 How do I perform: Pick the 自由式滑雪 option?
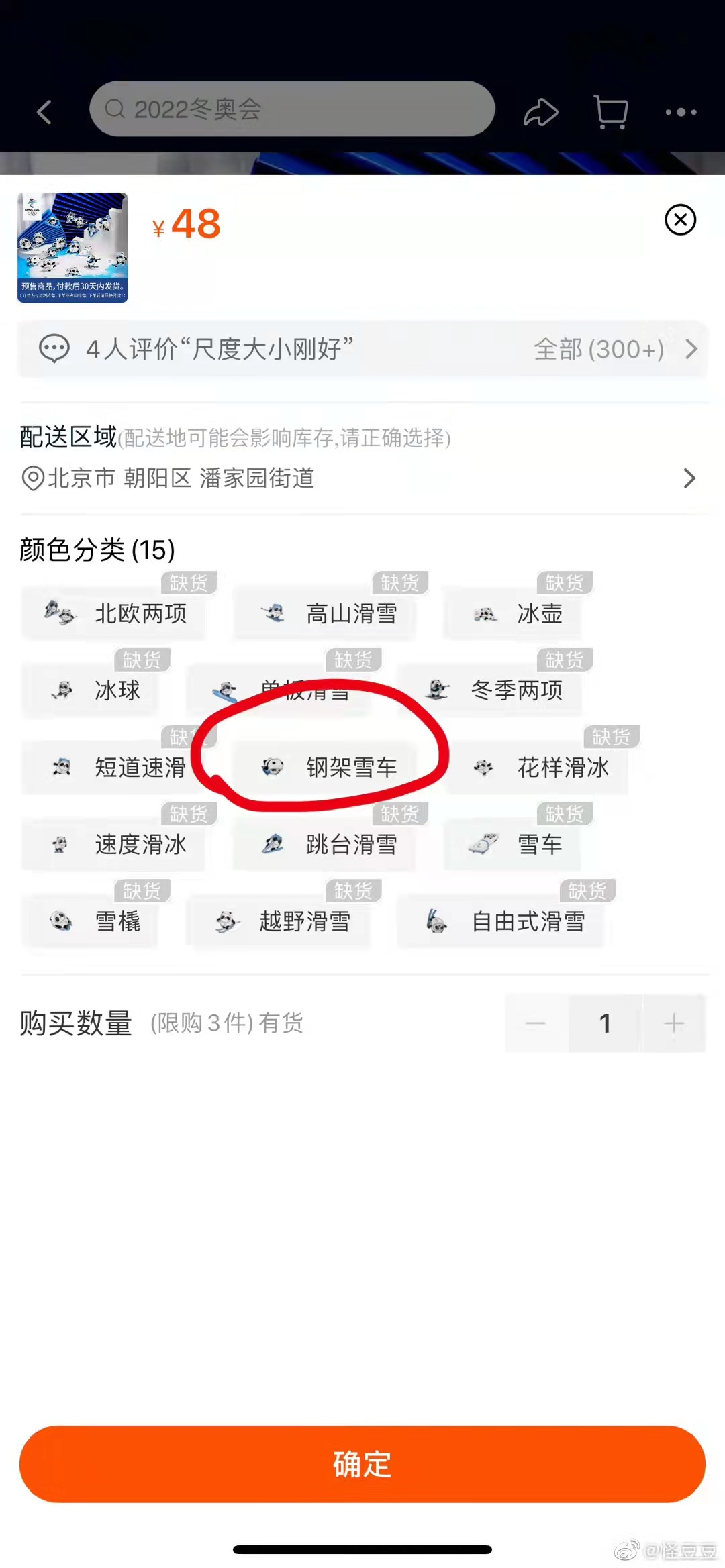coord(501,921)
